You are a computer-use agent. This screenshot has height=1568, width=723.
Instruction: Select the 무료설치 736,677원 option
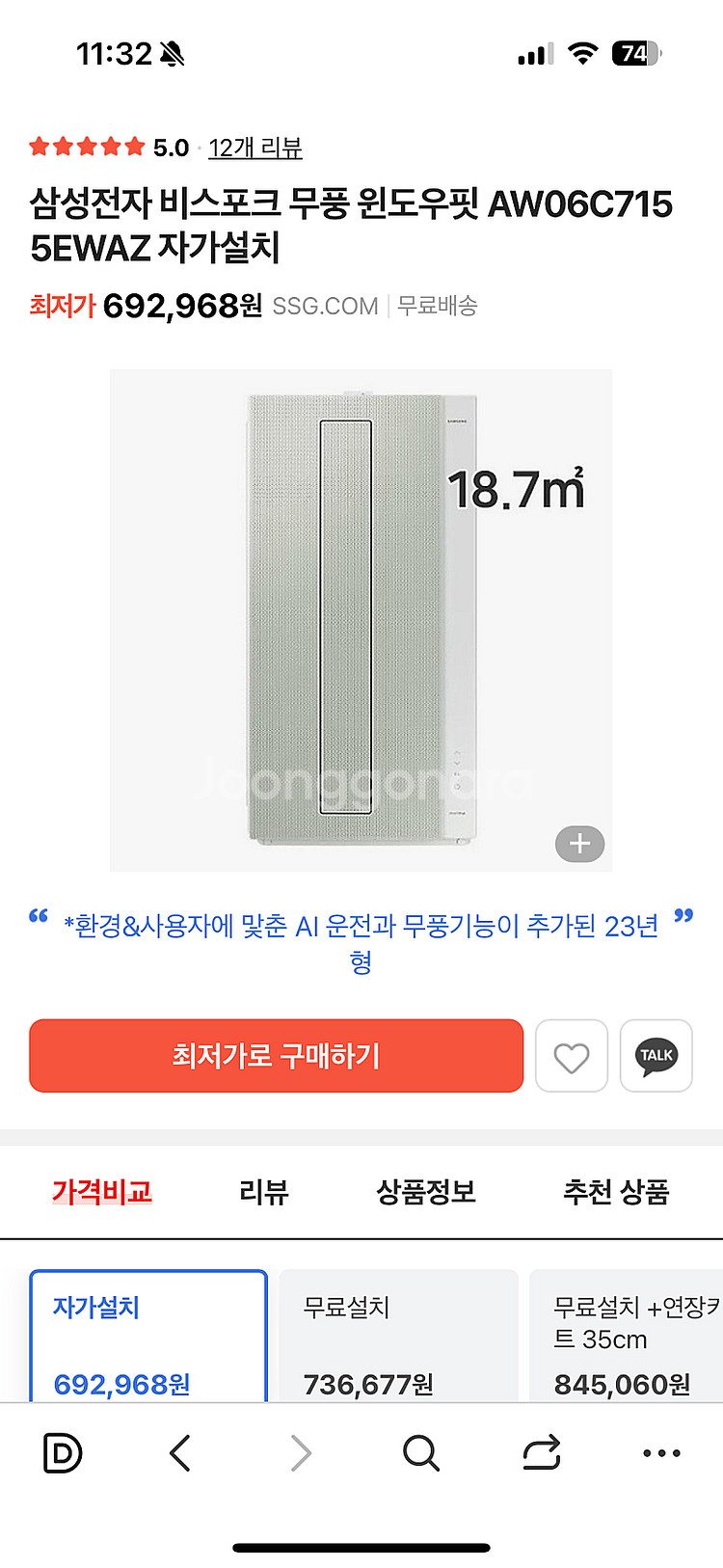(398, 1340)
